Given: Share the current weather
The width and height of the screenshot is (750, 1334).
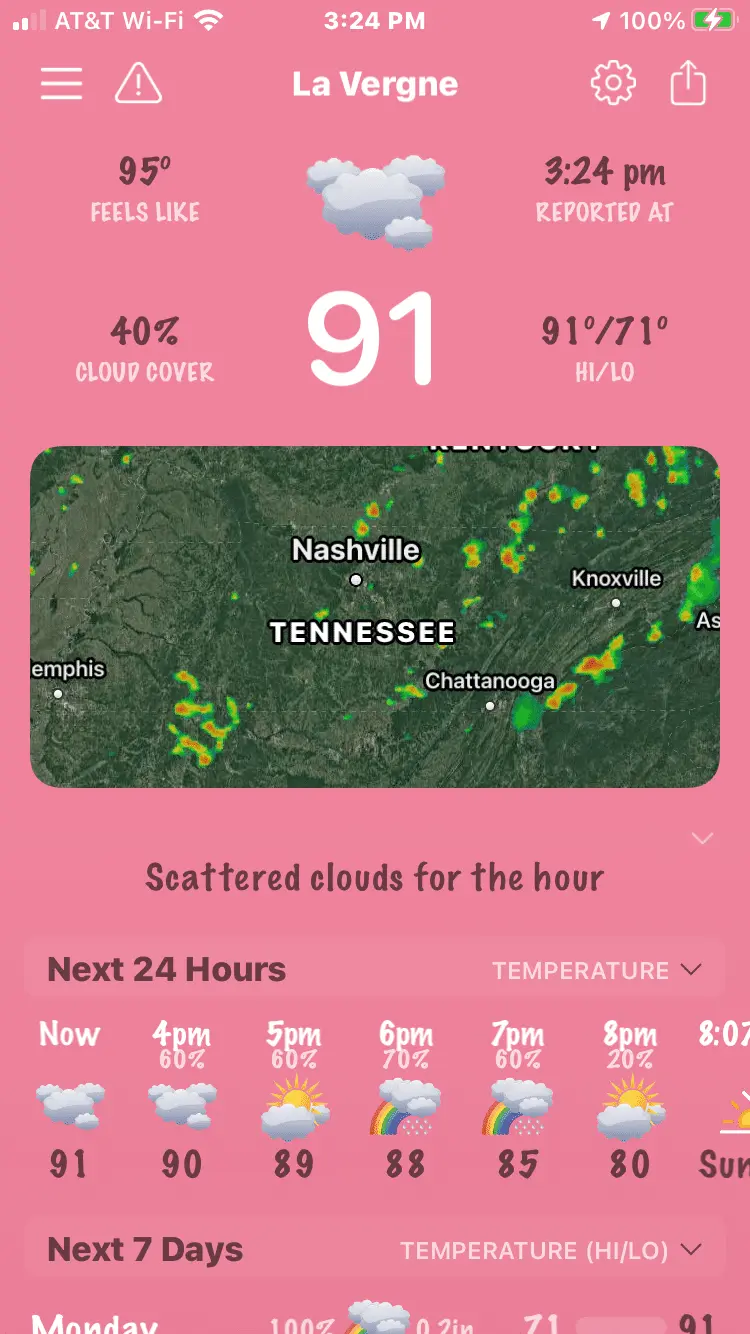Looking at the screenshot, I should (688, 84).
